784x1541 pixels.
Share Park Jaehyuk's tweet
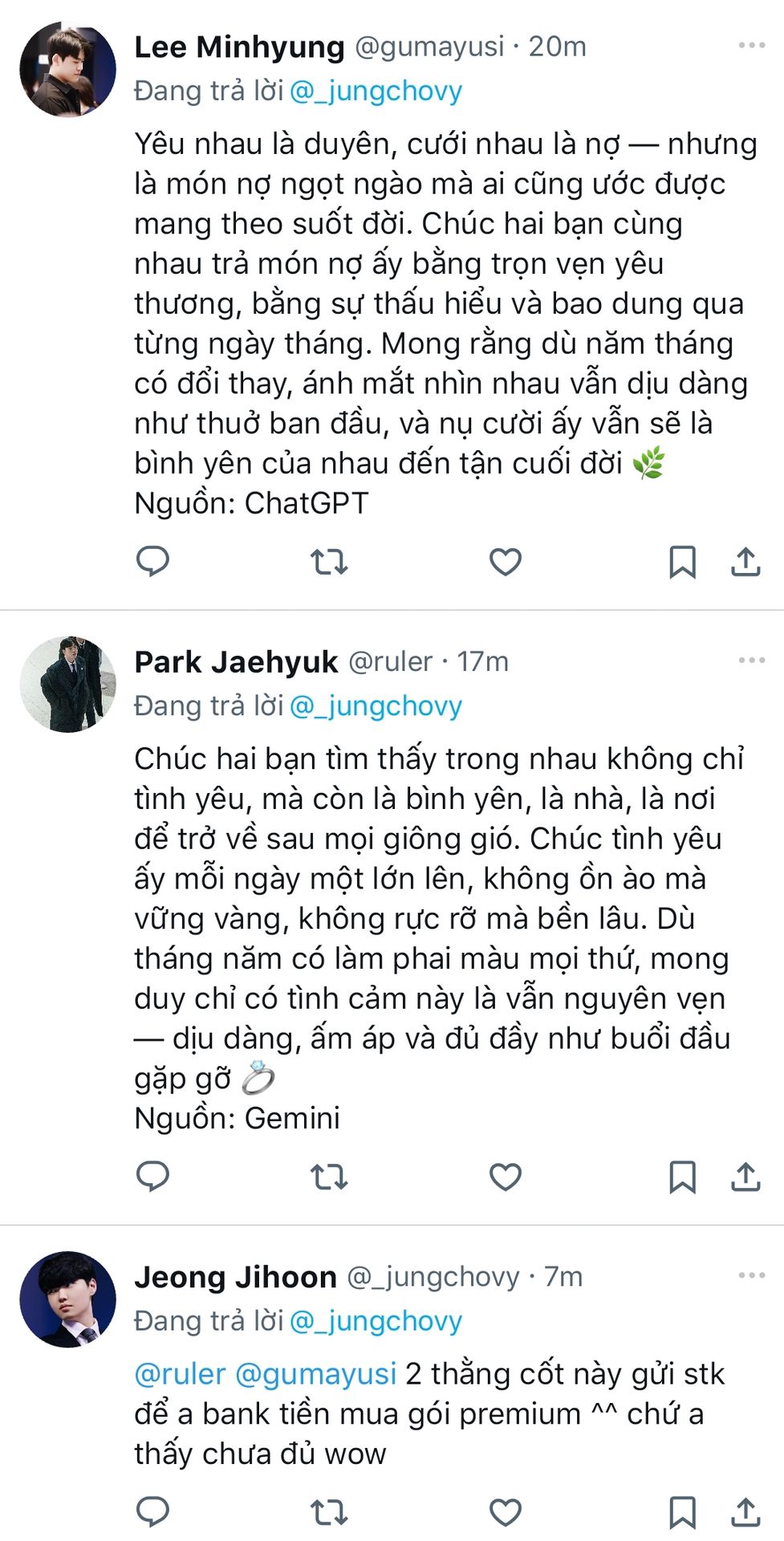click(x=745, y=1177)
